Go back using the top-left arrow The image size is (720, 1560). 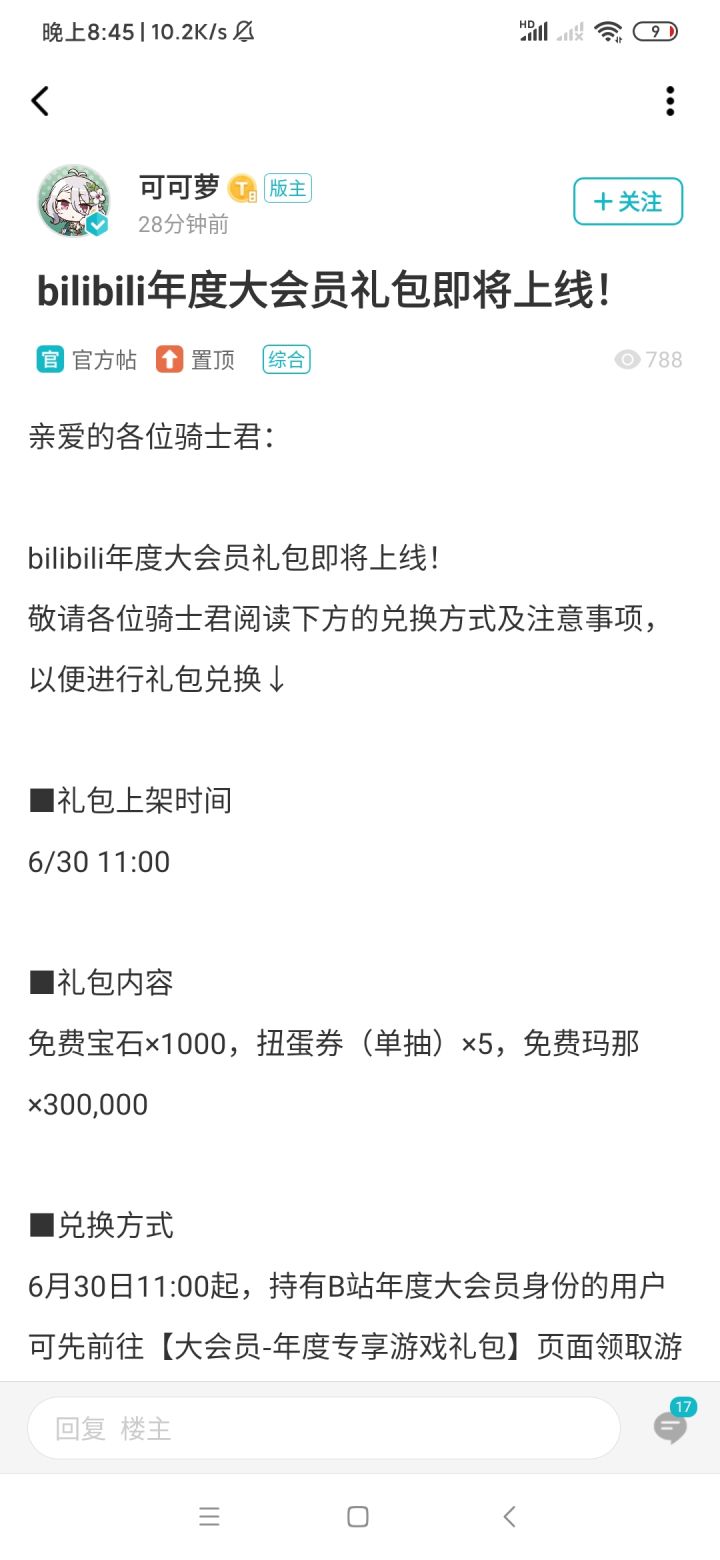40,101
